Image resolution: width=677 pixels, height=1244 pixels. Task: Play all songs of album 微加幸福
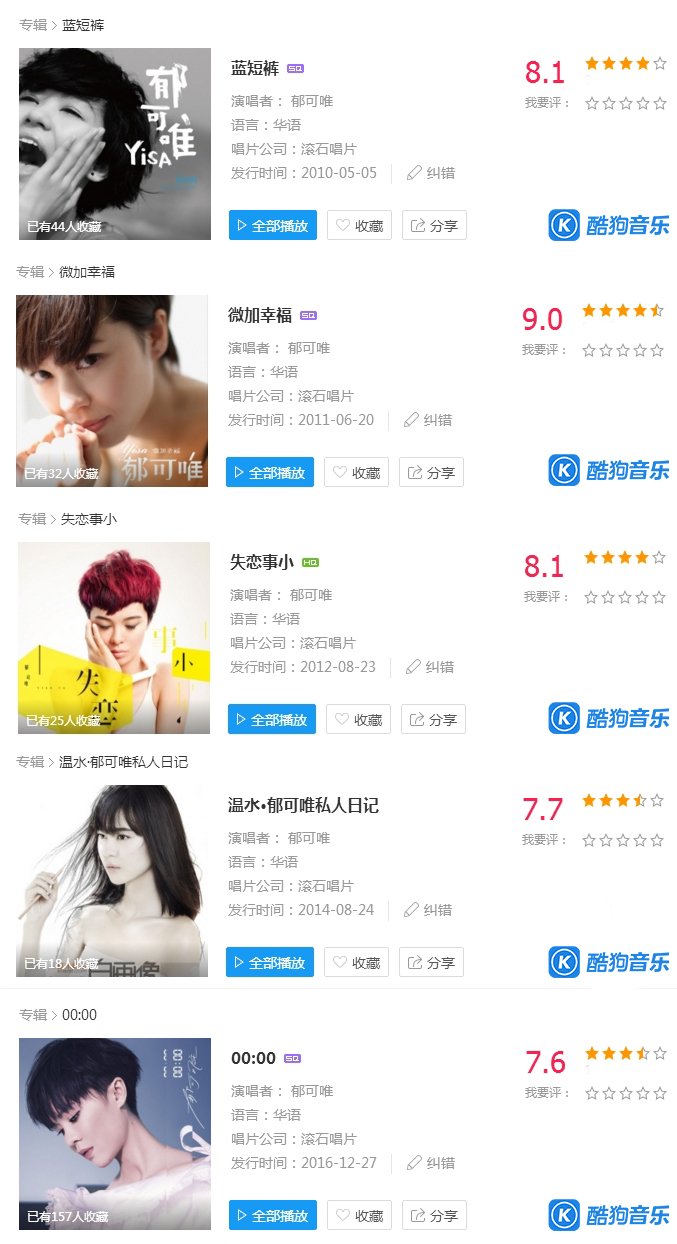tap(269, 472)
